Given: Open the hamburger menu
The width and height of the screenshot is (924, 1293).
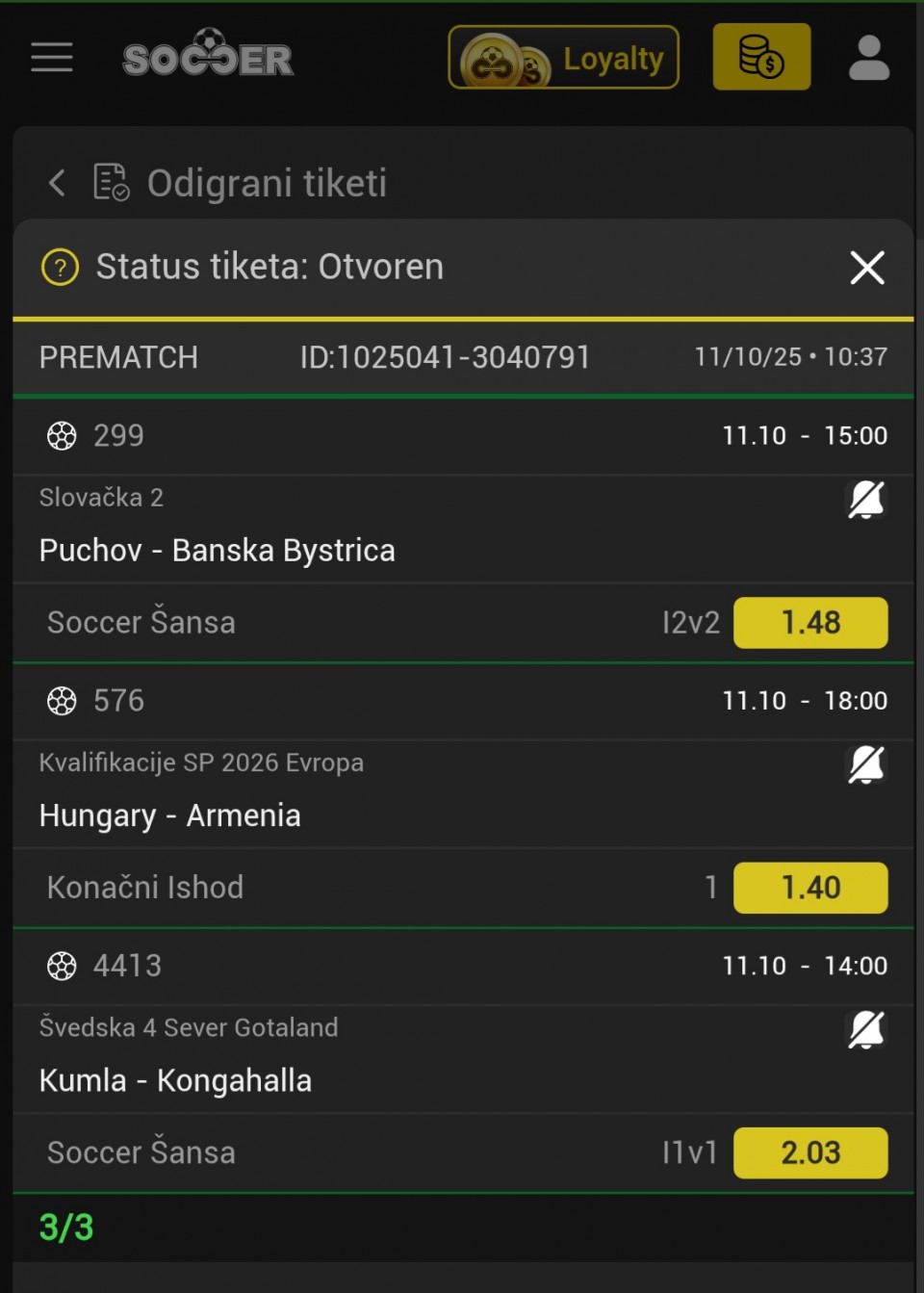Looking at the screenshot, I should click(x=52, y=58).
